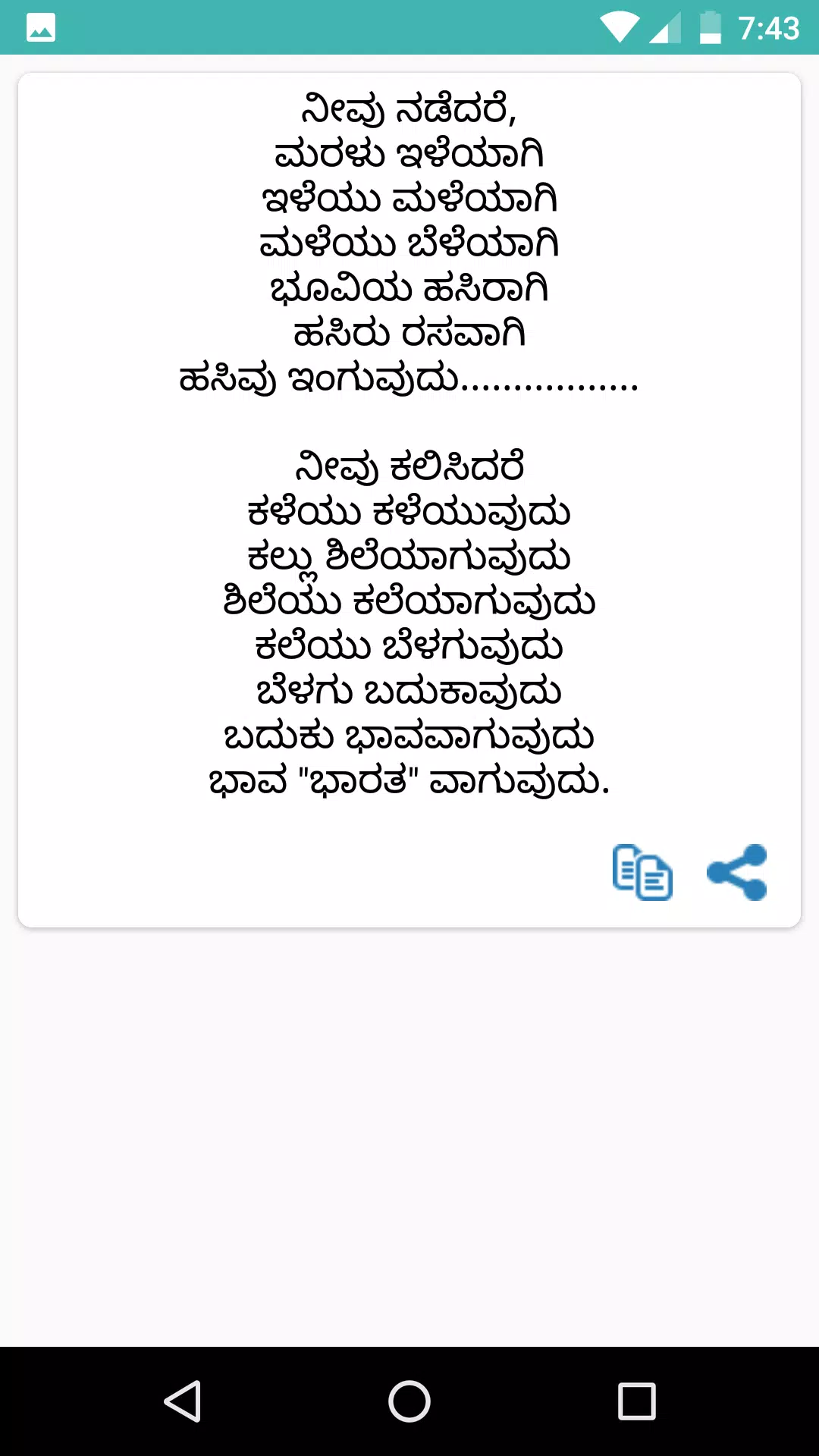
Task: Share the quote with another app
Action: (x=736, y=871)
